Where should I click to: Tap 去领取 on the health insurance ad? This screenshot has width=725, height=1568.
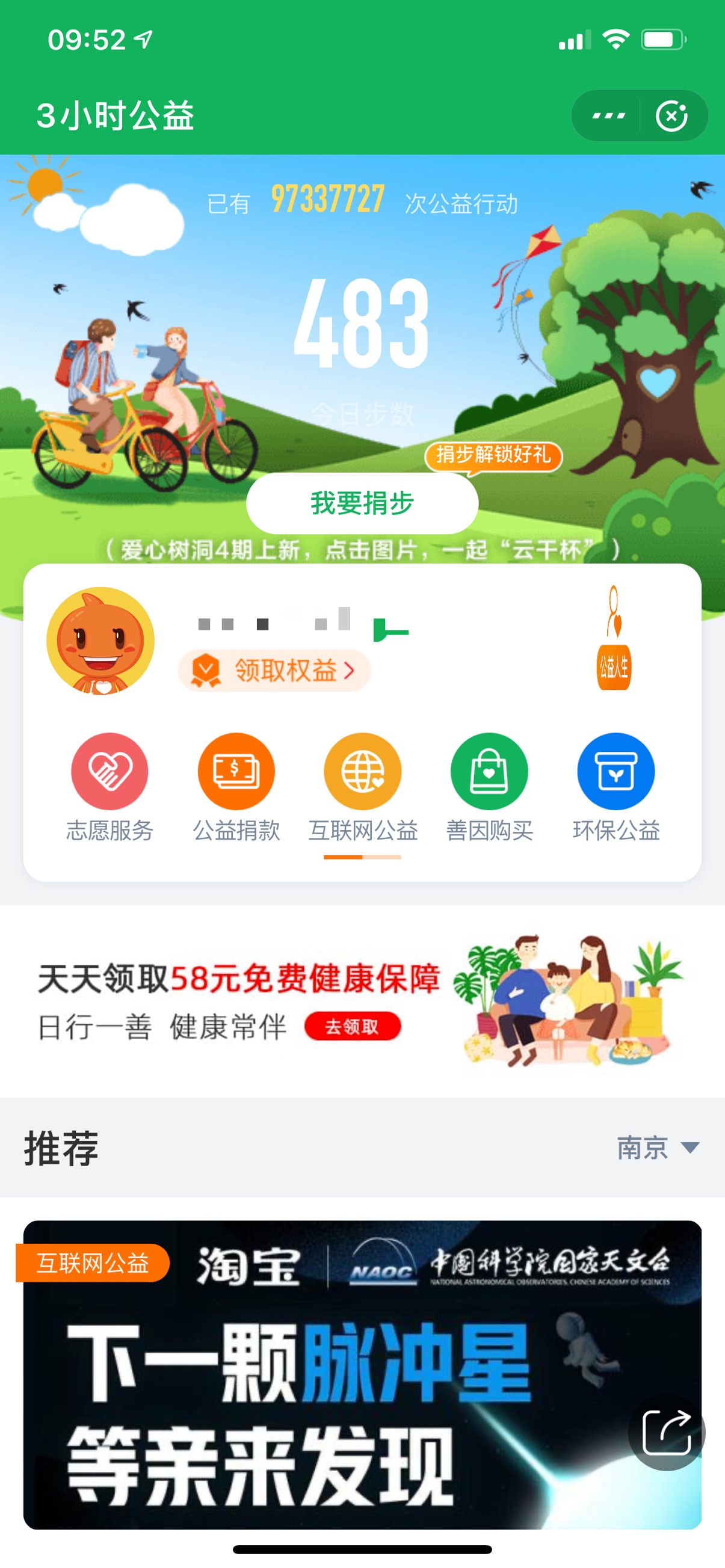pyautogui.click(x=354, y=1027)
